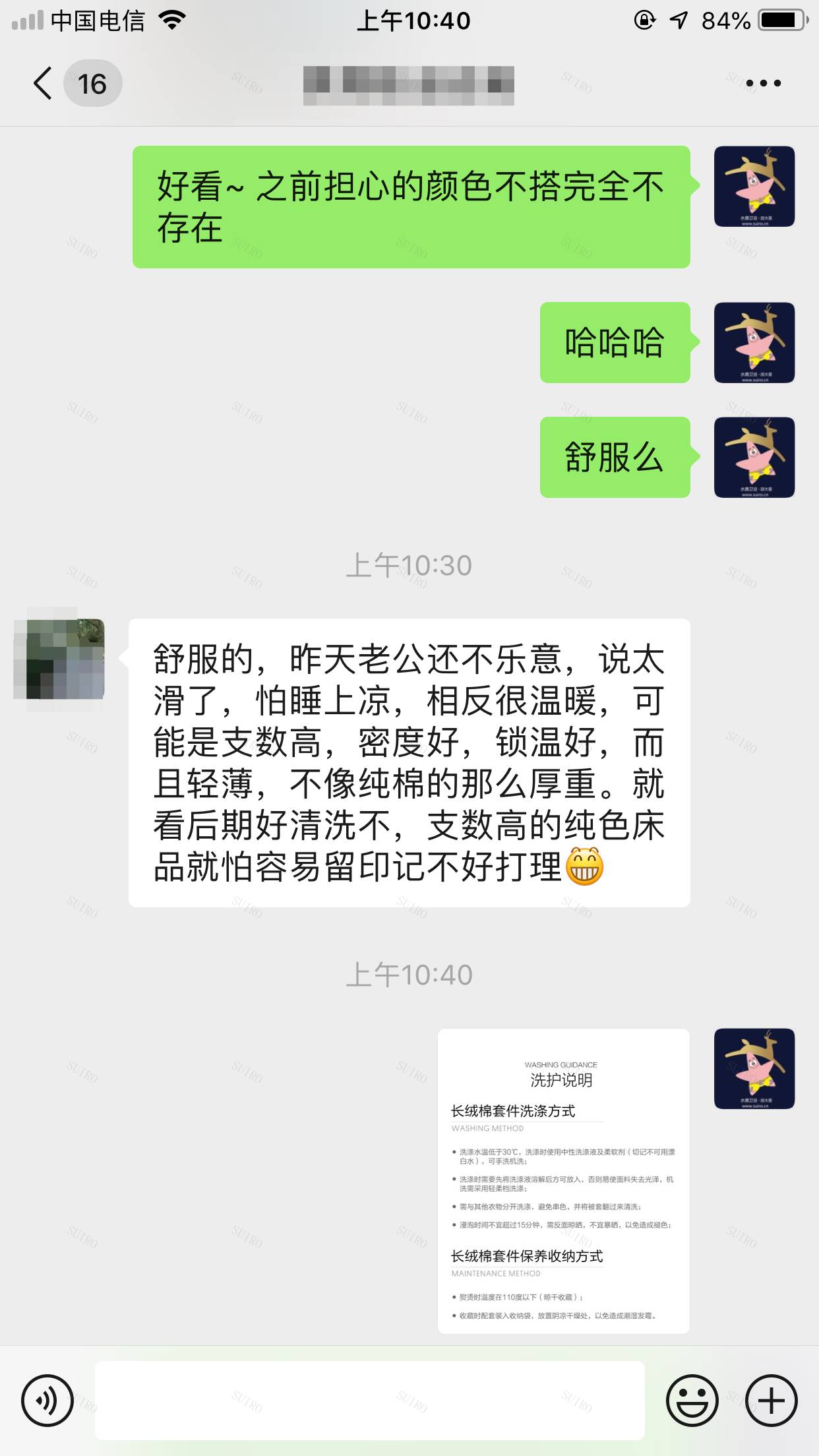The width and height of the screenshot is (819, 1456).
Task: Tap own avatar next to 舒服么 message
Action: [754, 457]
